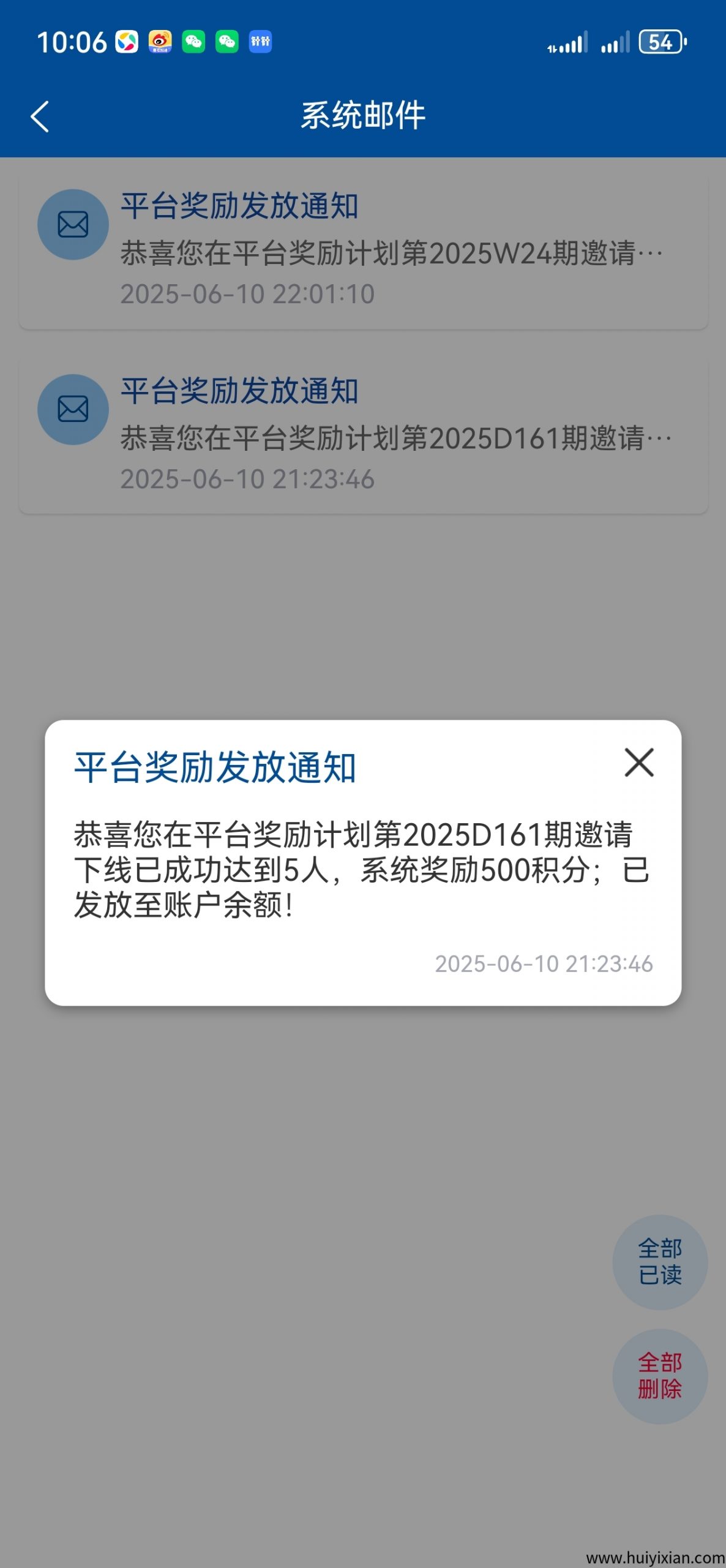Tap 全部删除 to delete all mails
The image size is (726, 1568).
click(x=660, y=1375)
